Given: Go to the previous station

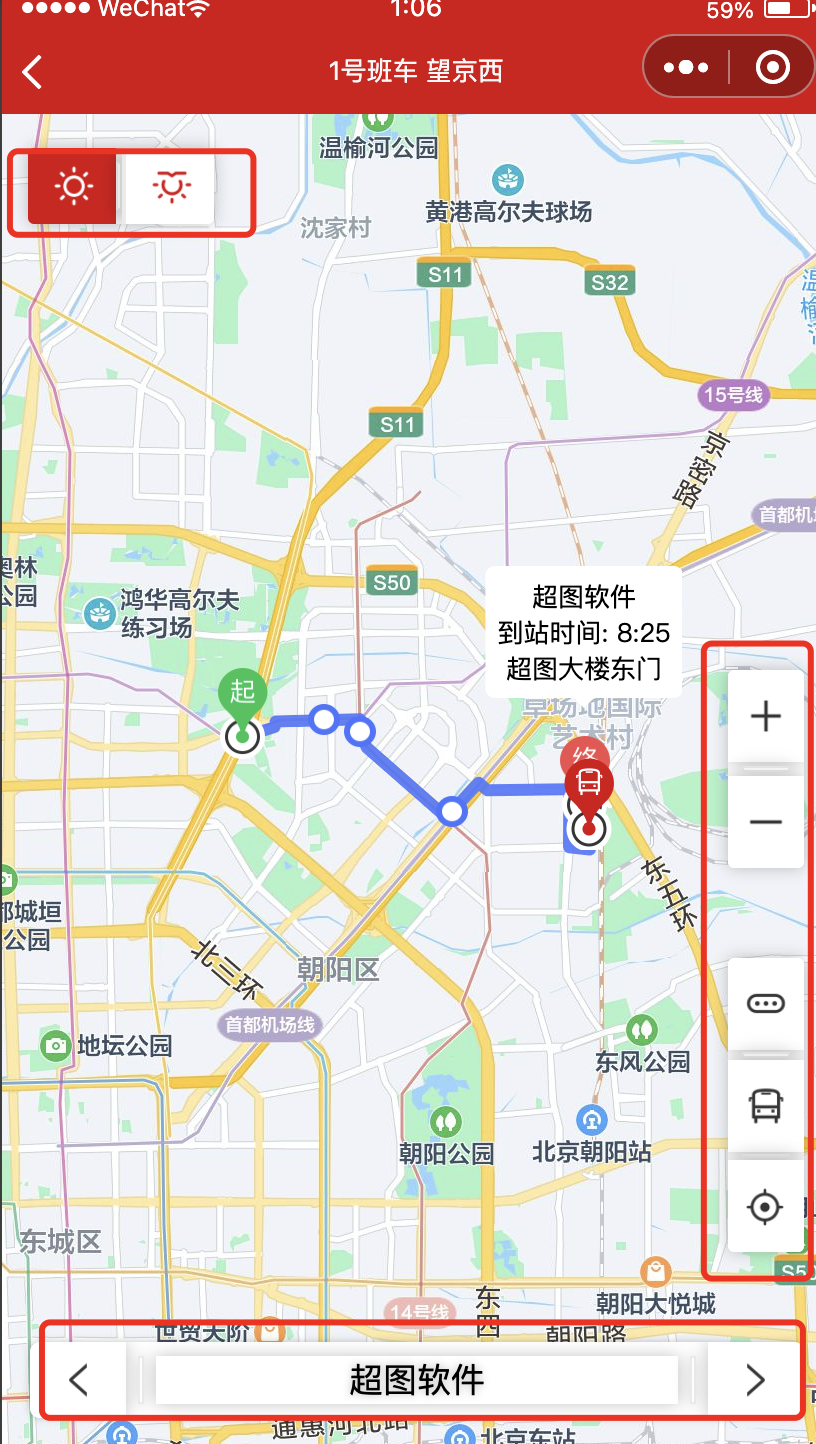Looking at the screenshot, I should [x=80, y=1380].
